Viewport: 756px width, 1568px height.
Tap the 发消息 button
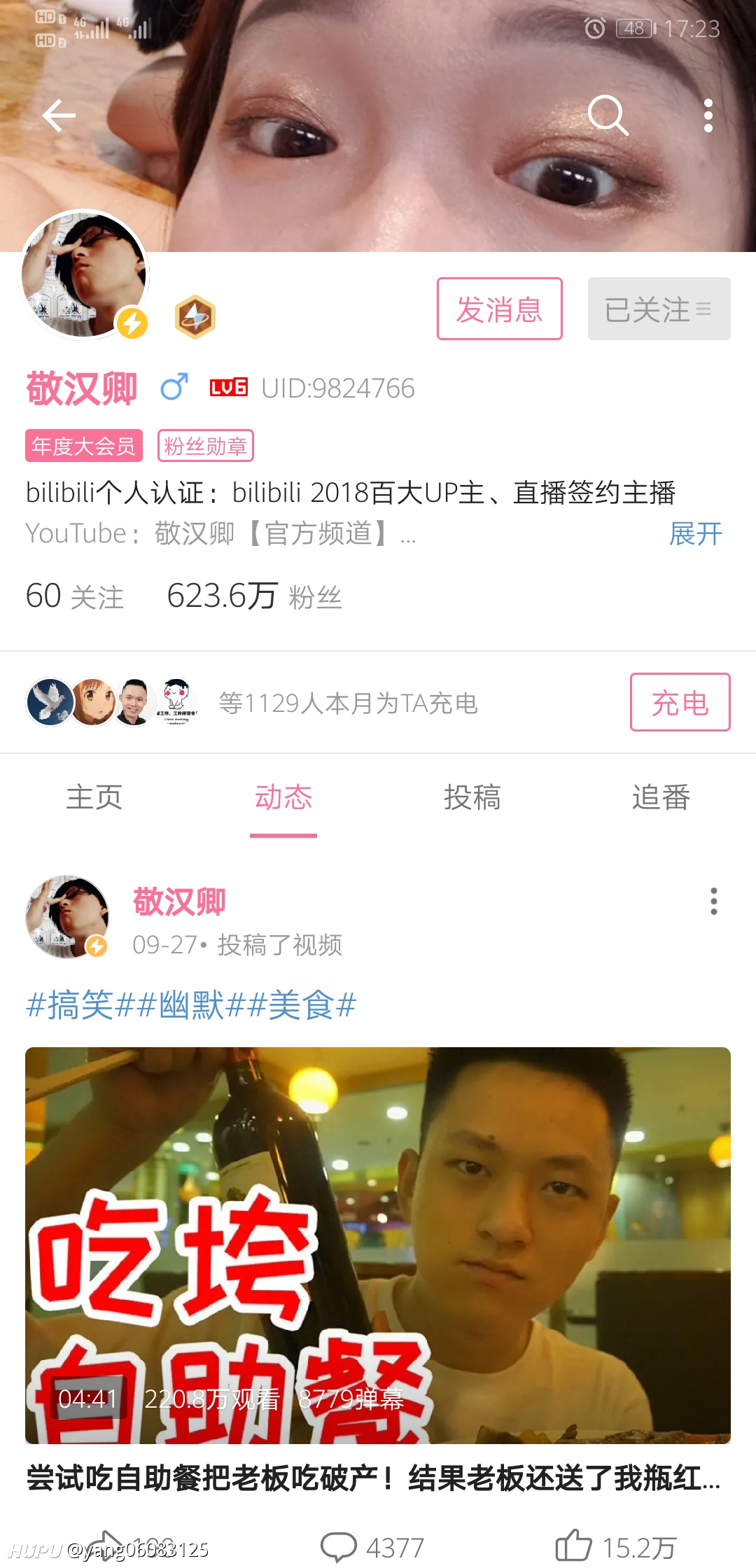(500, 309)
